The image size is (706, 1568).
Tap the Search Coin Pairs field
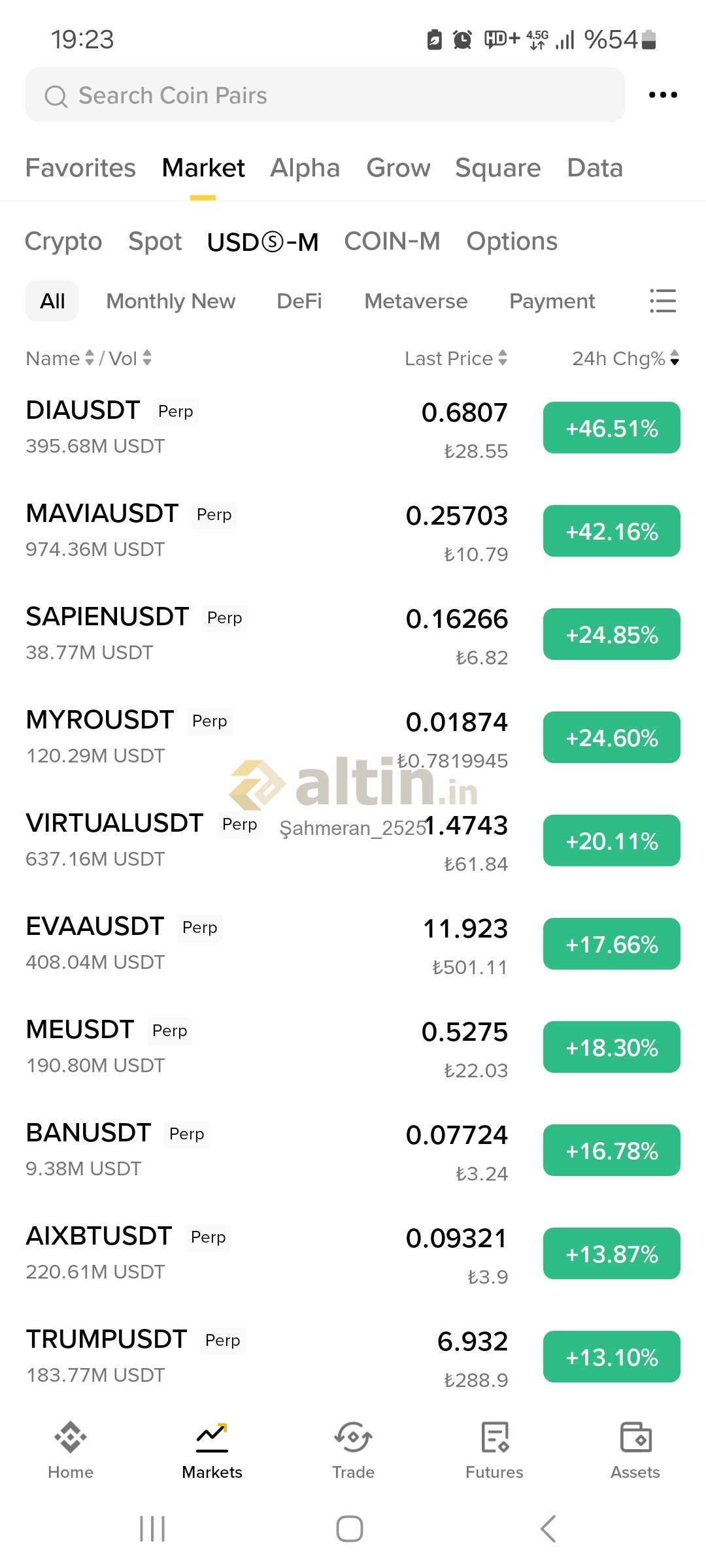click(x=324, y=95)
